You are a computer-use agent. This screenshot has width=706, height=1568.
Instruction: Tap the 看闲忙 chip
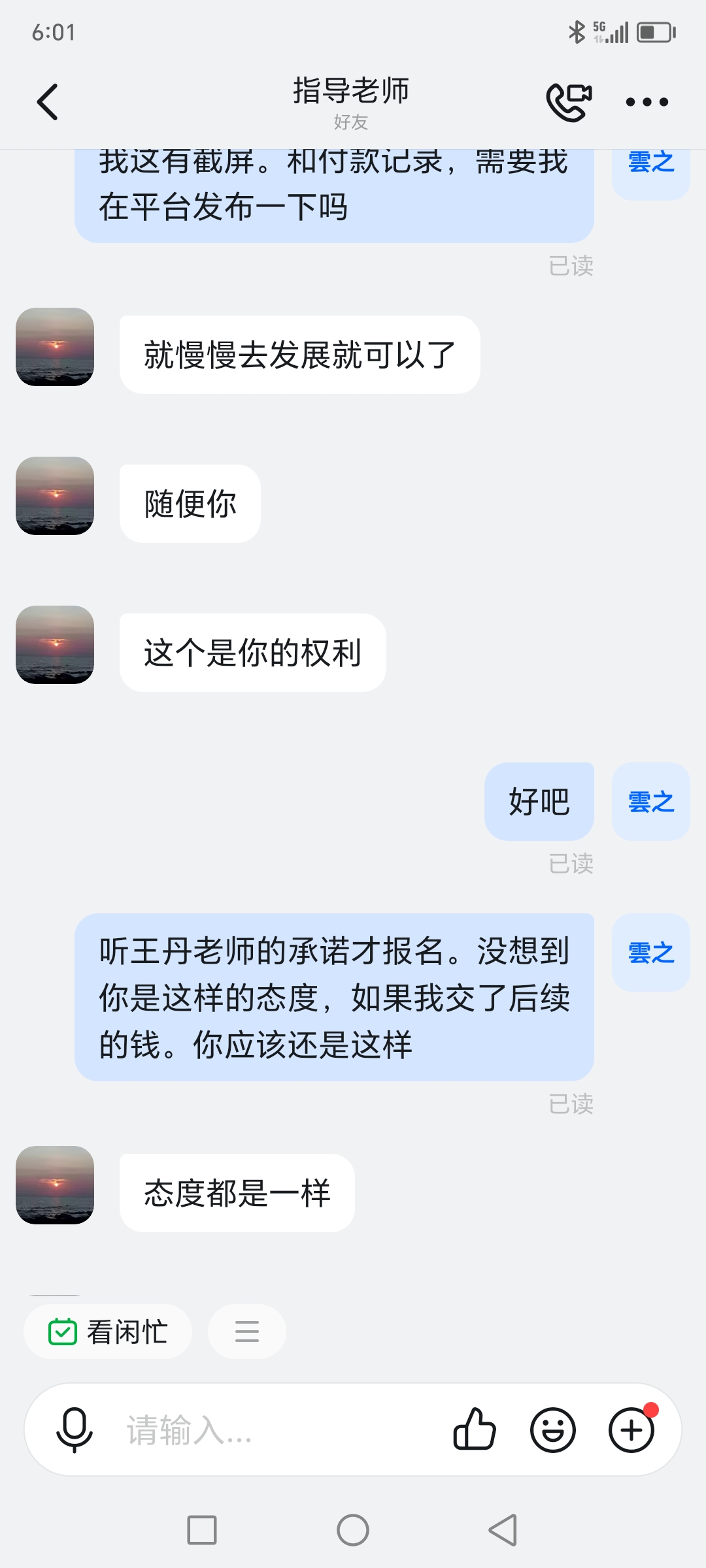pos(108,1331)
